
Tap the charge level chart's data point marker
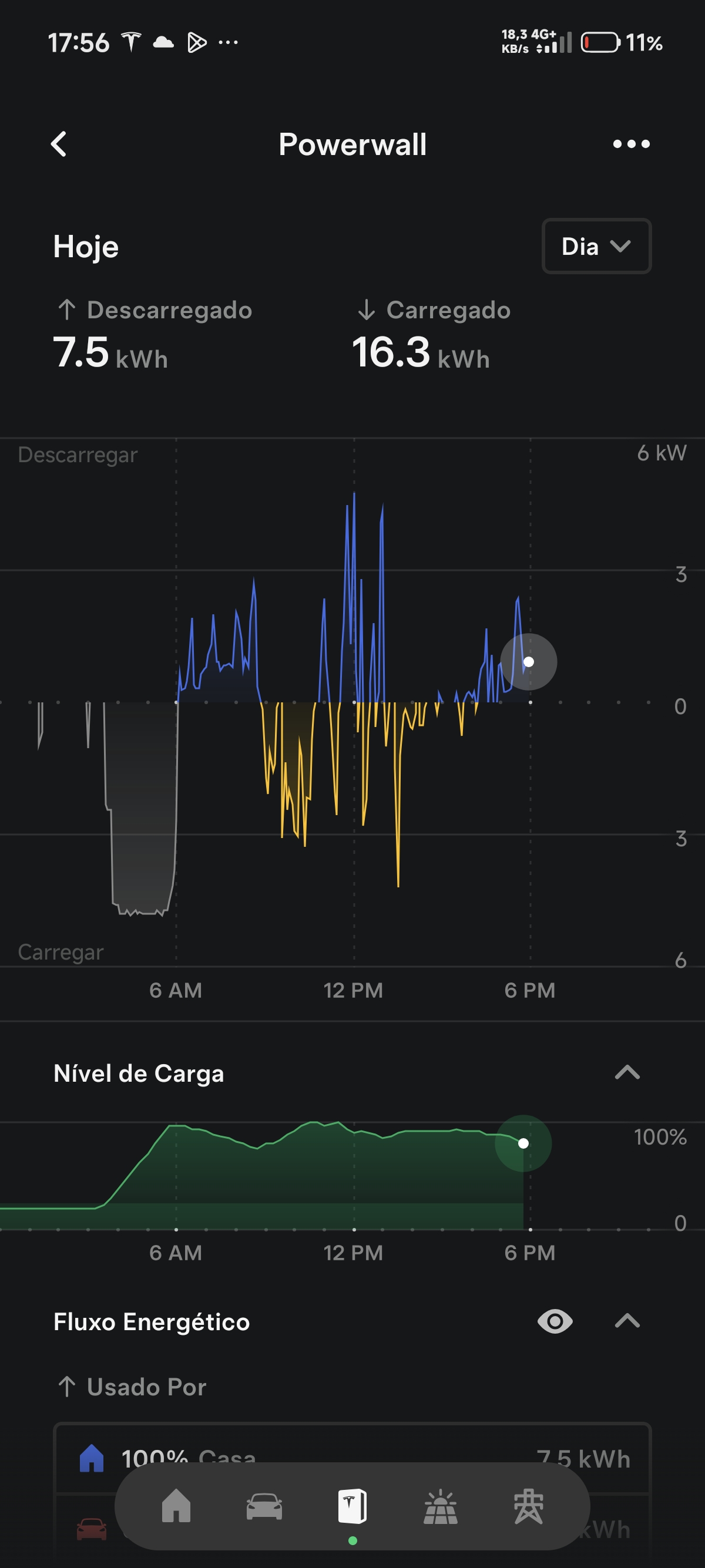tap(523, 1143)
